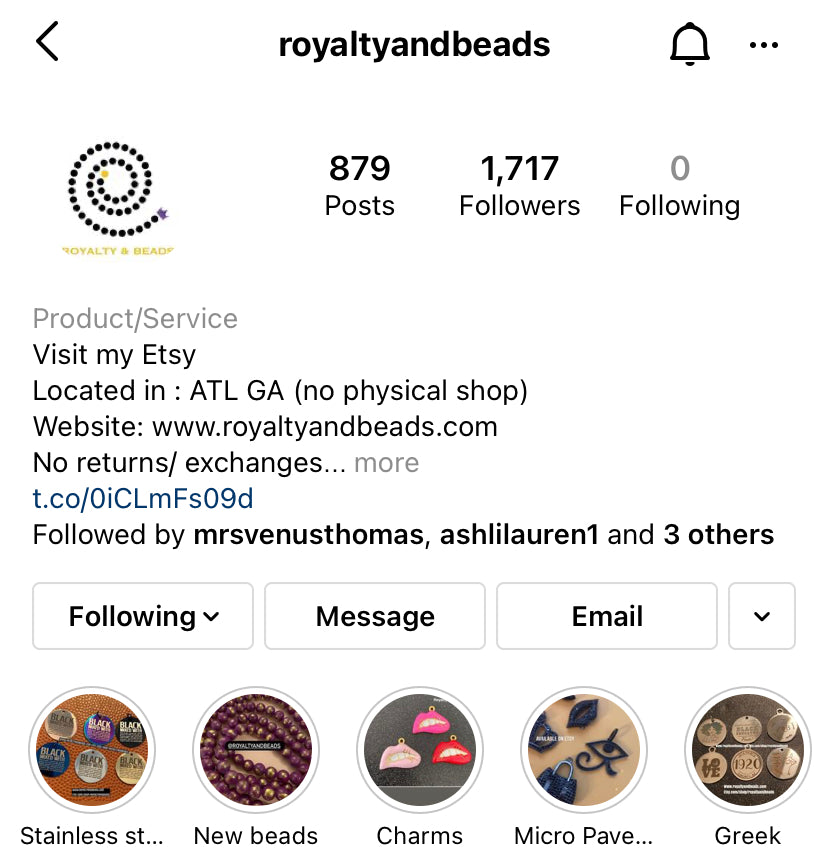Open the New beads highlight
Image resolution: width=828 pixels, height=868 pixels.
point(256,750)
